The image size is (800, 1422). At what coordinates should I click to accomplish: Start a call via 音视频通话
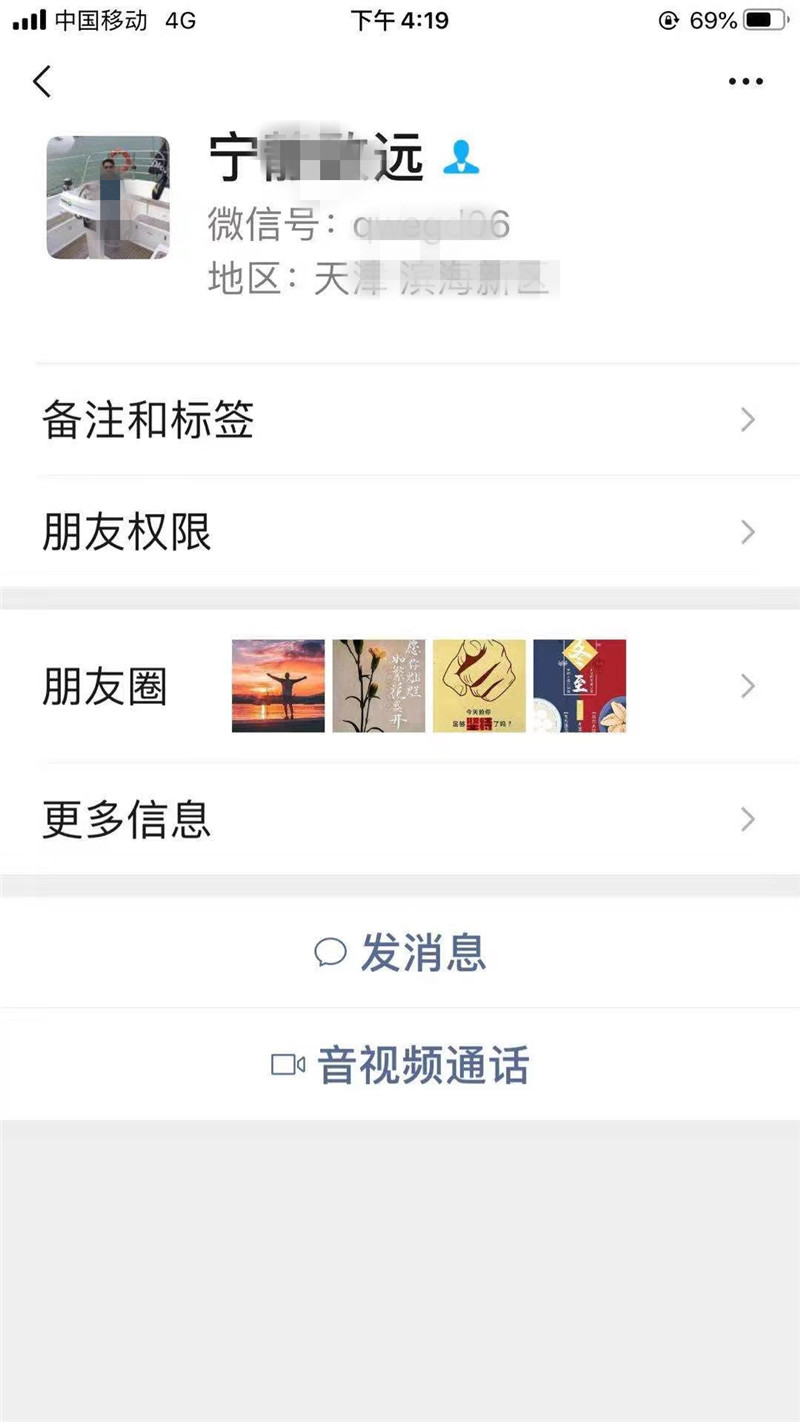pos(400,1065)
